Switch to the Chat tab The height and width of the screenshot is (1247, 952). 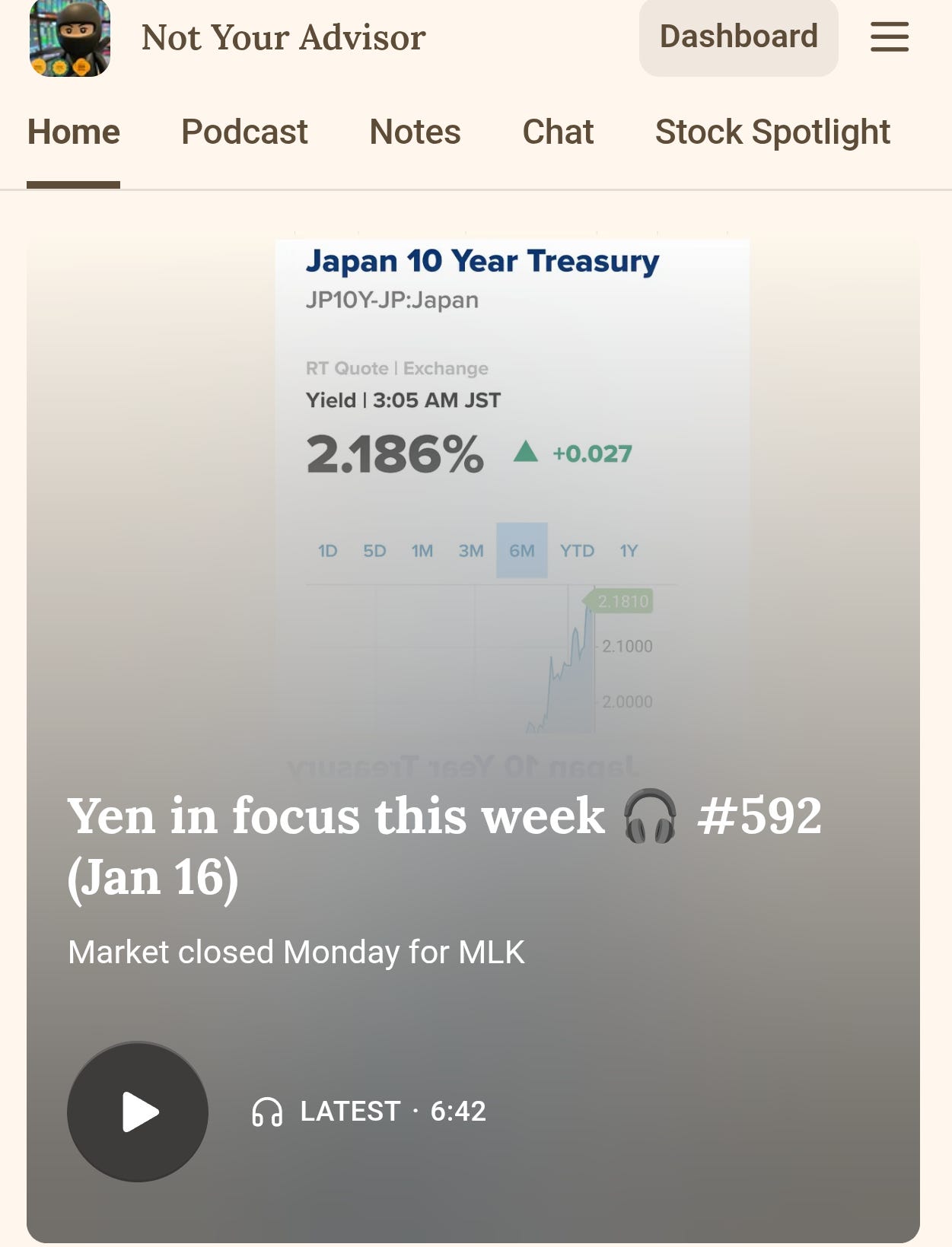pos(558,132)
